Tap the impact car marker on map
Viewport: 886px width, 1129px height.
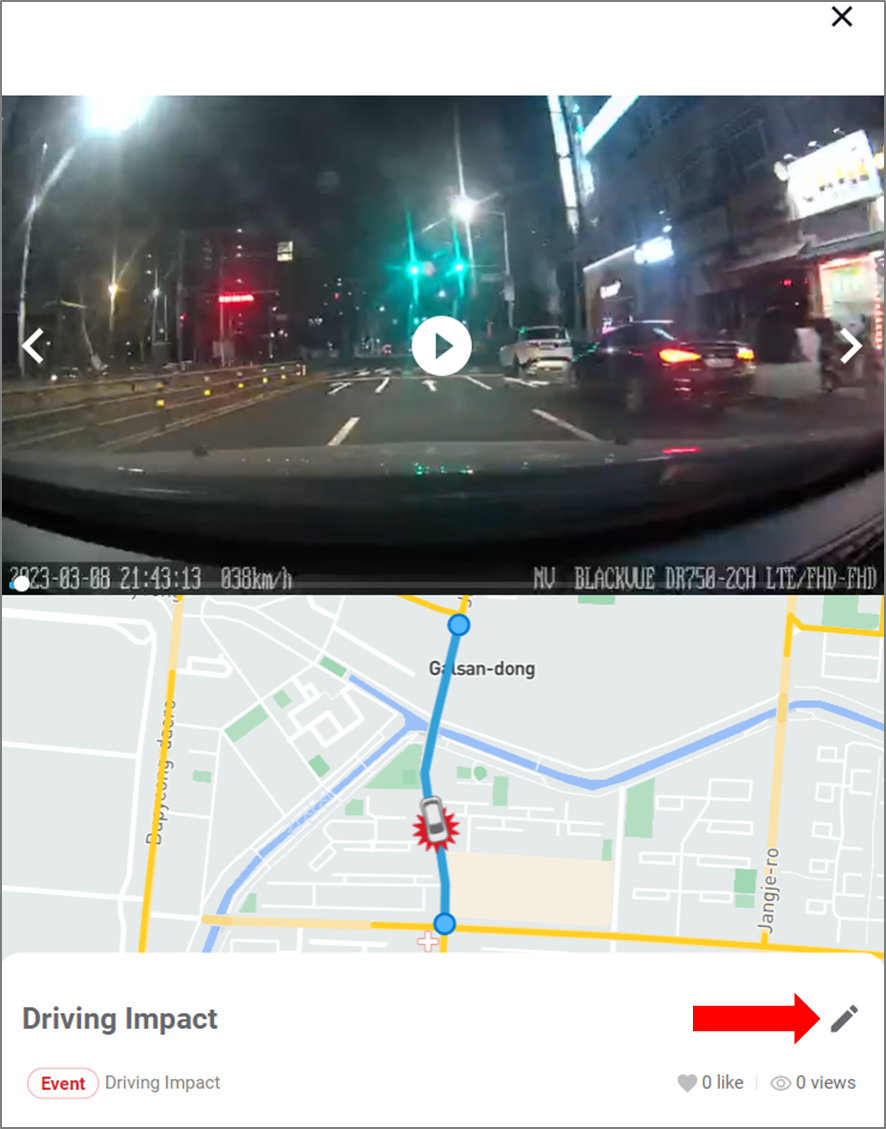coord(434,824)
